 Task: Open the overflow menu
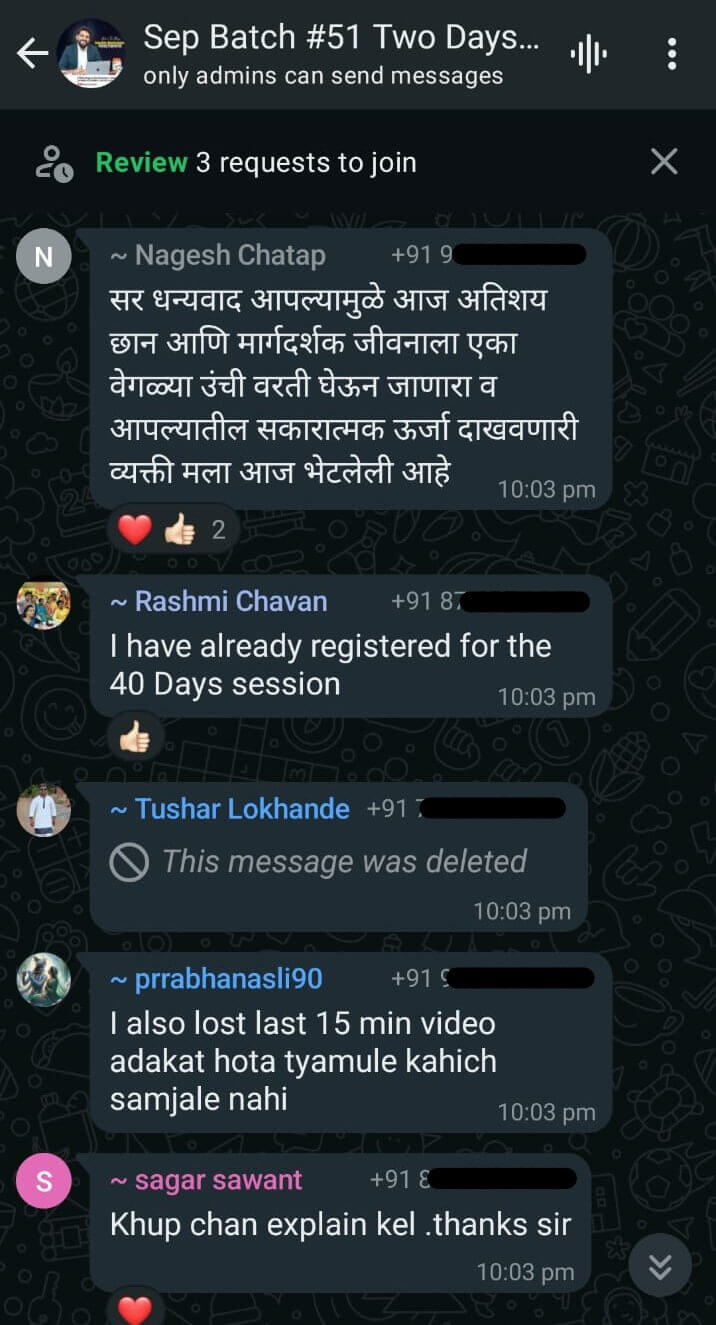(x=672, y=54)
